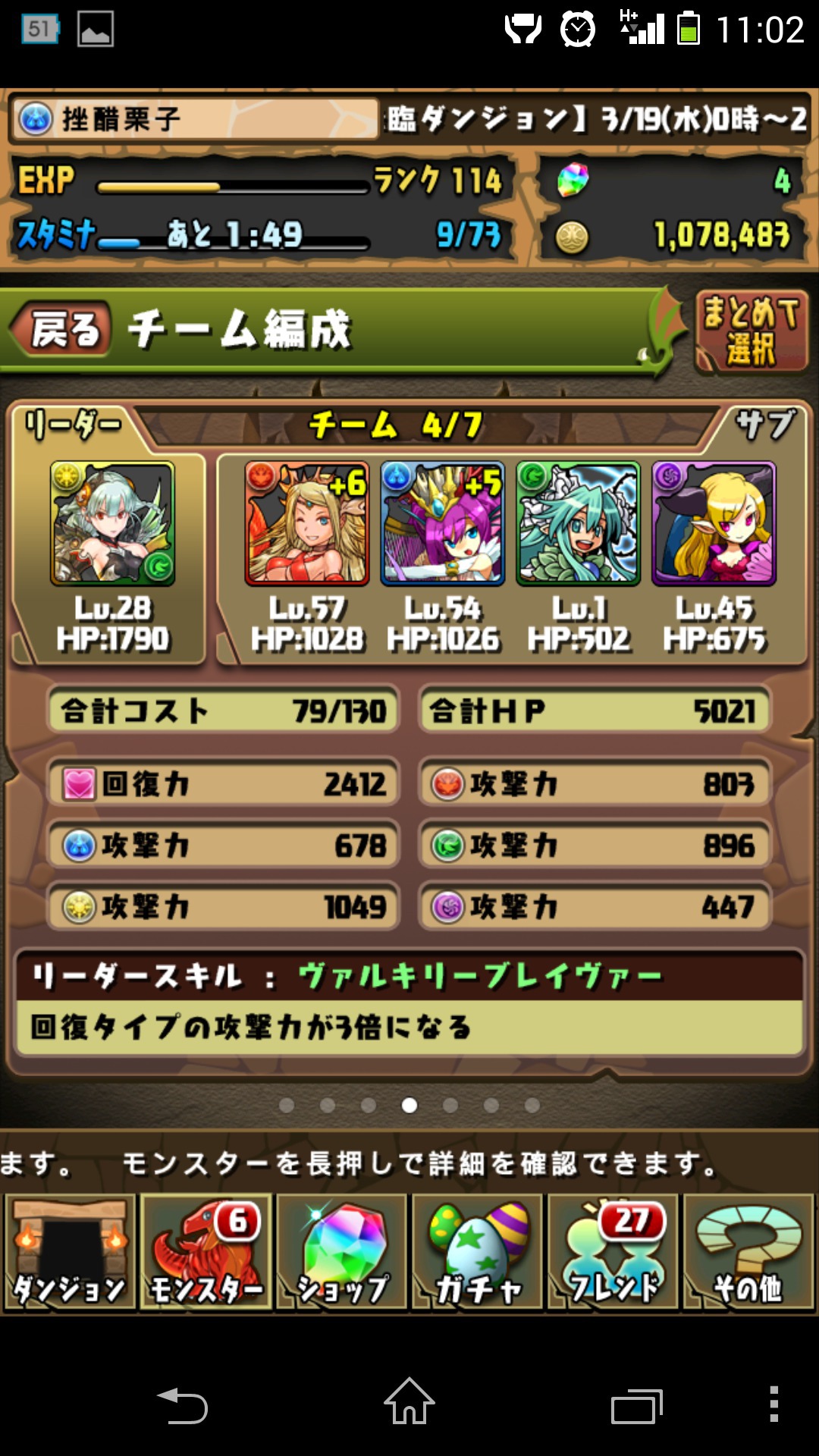The height and width of the screenshot is (1456, 819).
Task: Switch to the モンスター monster tab
Action: pos(206,1252)
